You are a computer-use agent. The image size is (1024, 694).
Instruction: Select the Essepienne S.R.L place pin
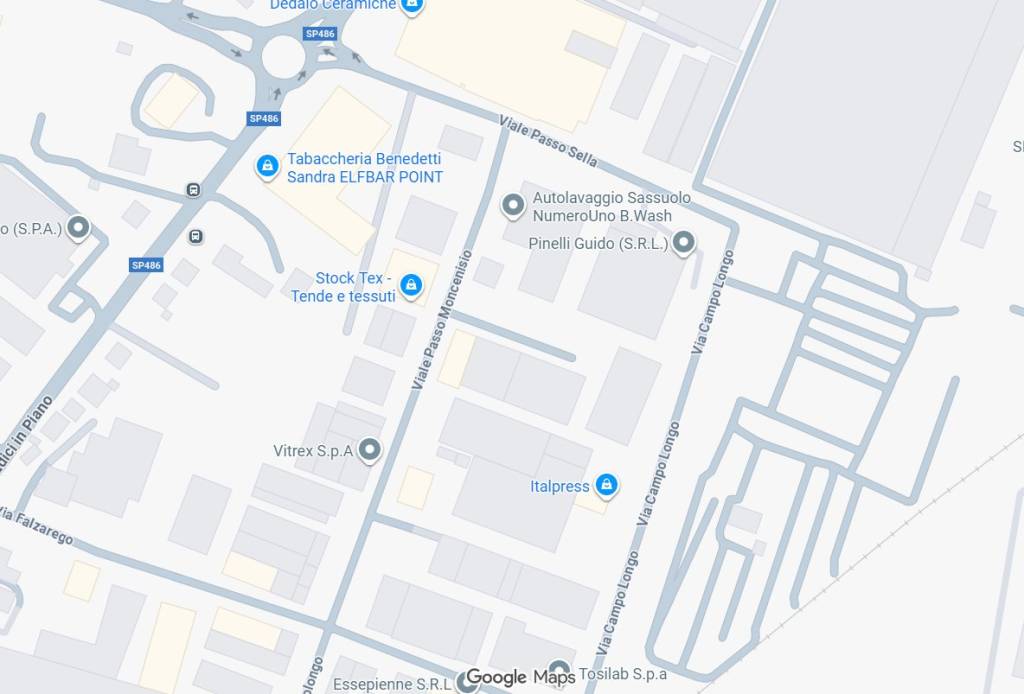point(467,683)
